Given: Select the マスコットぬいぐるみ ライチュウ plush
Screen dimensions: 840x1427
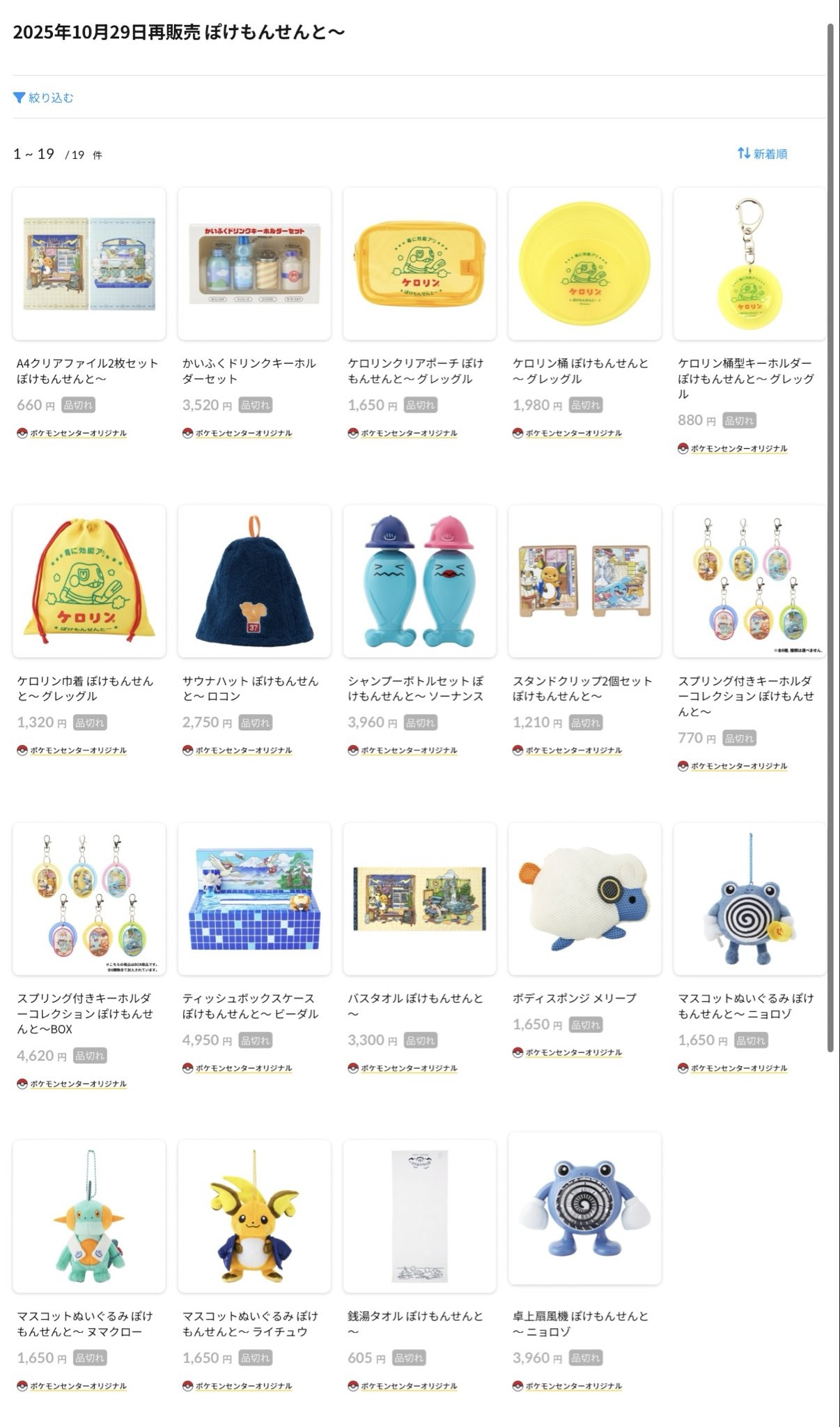Looking at the screenshot, I should (x=254, y=1217).
